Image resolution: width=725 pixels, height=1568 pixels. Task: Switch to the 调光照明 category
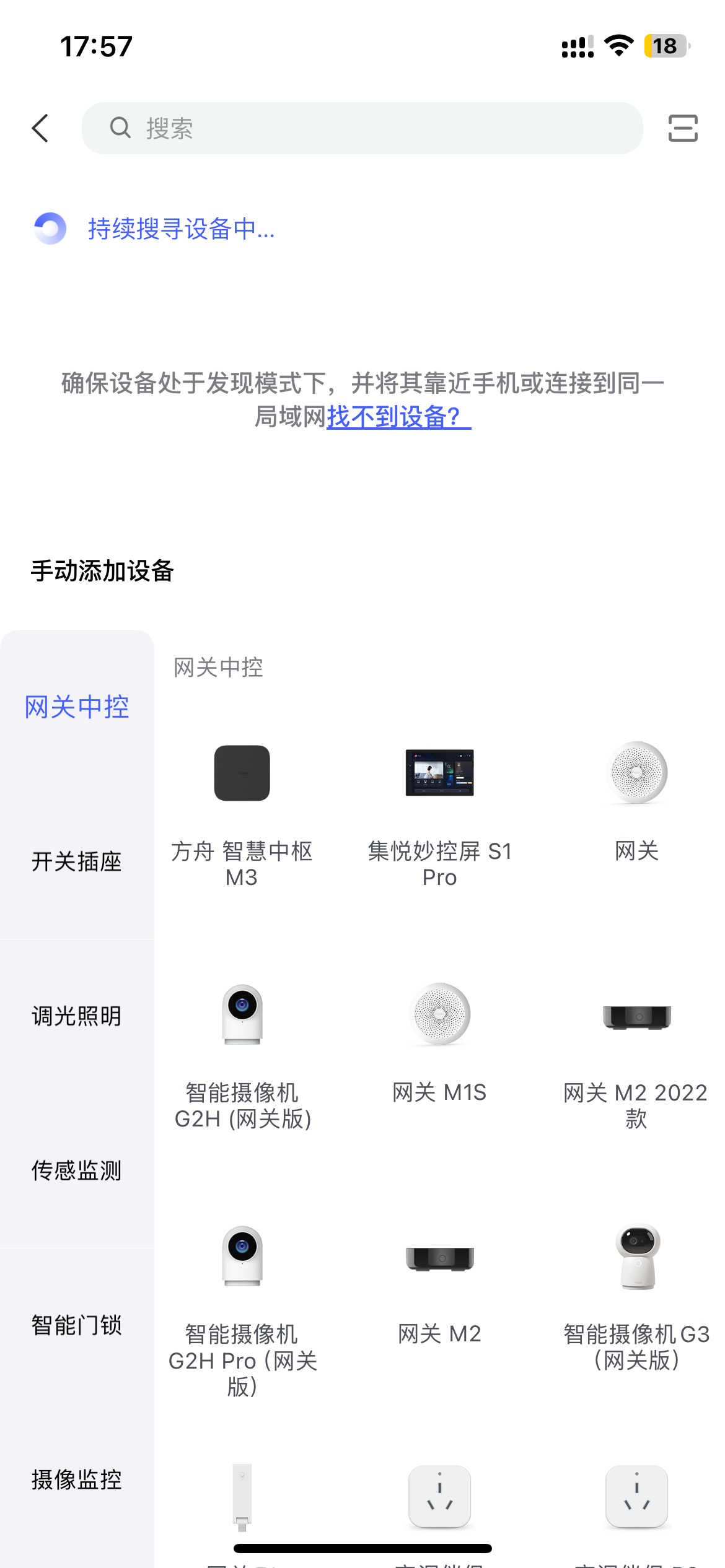(x=76, y=1016)
